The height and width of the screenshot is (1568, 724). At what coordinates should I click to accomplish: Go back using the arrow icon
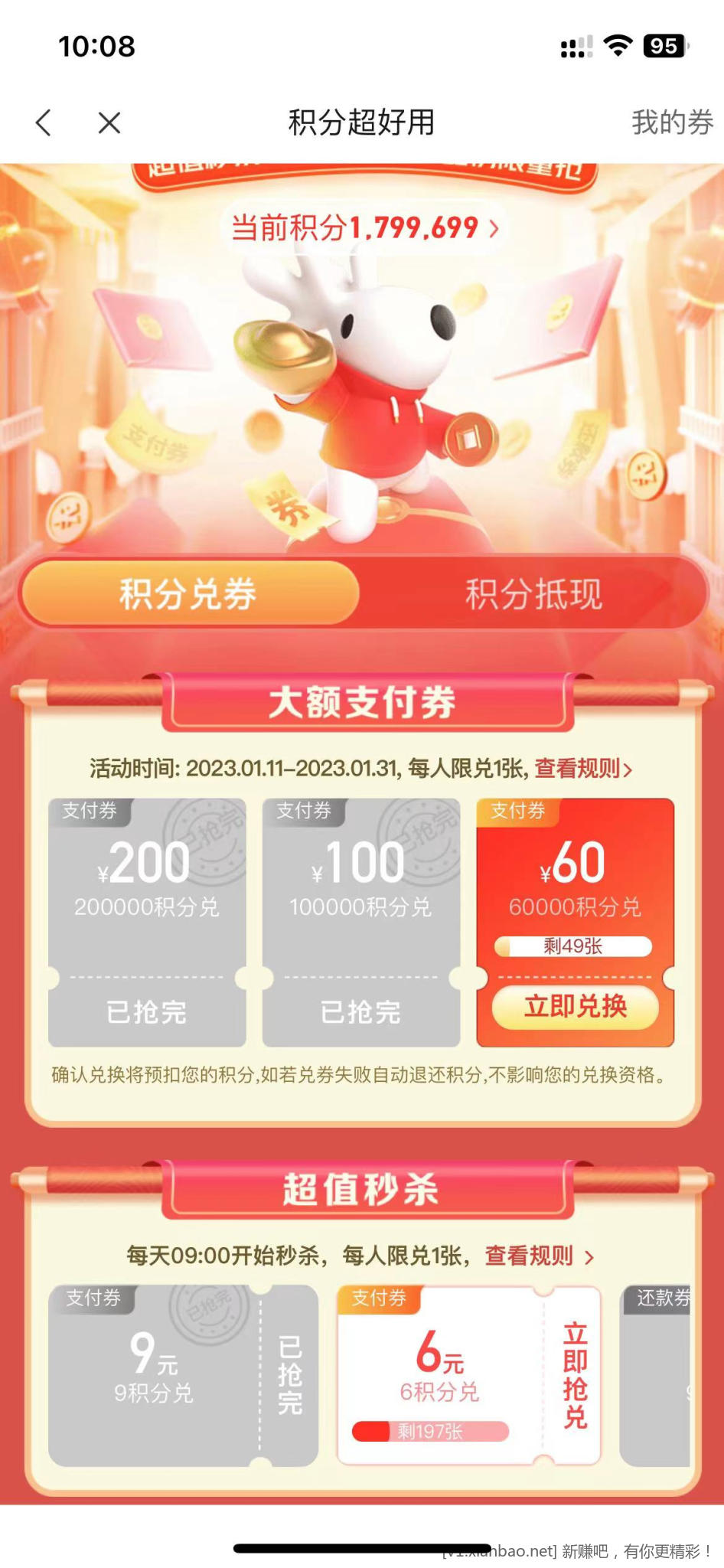coord(44,122)
